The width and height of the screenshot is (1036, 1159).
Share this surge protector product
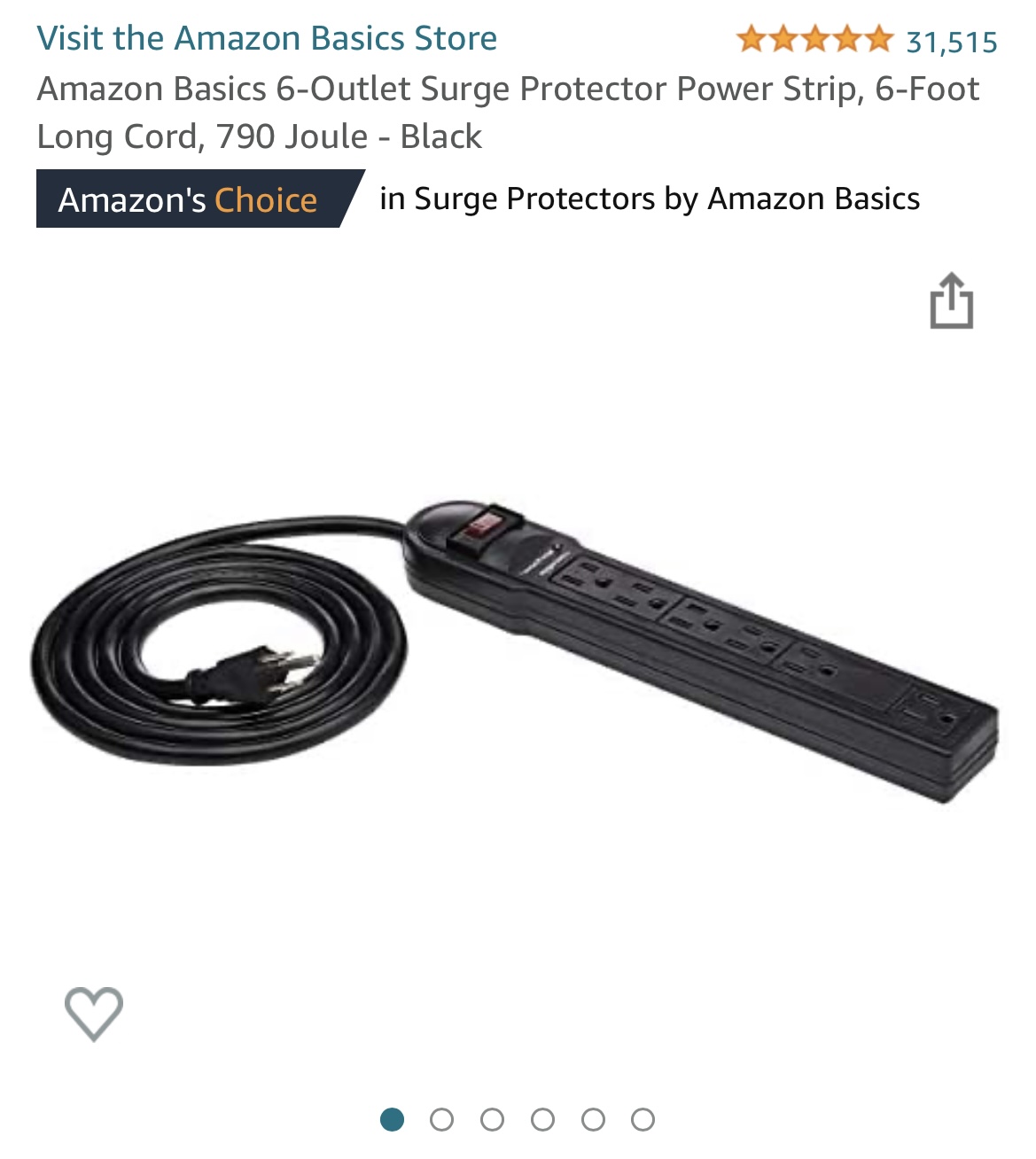point(951,301)
